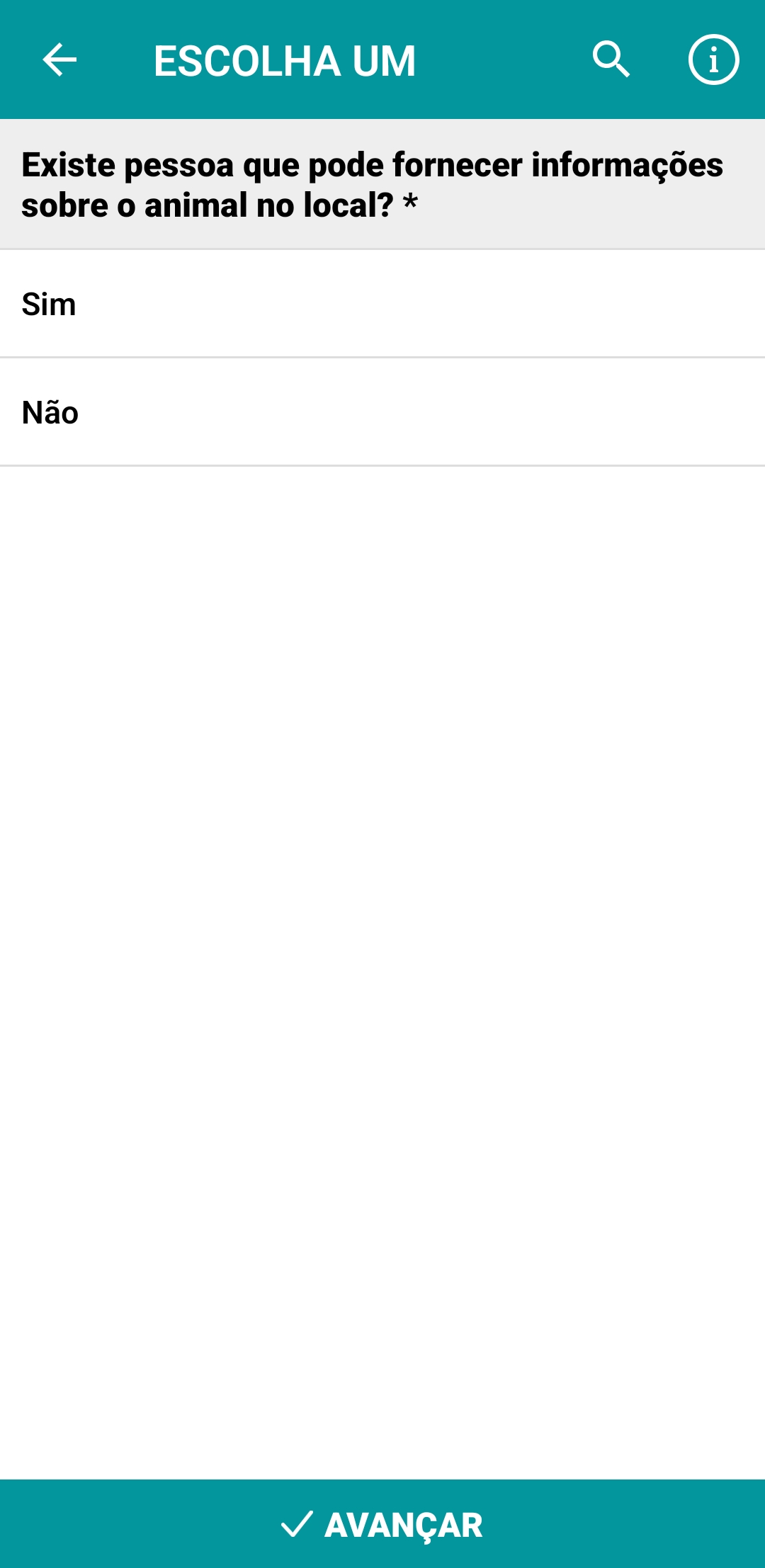
Task: Tap the required question text
Action: [x=372, y=183]
